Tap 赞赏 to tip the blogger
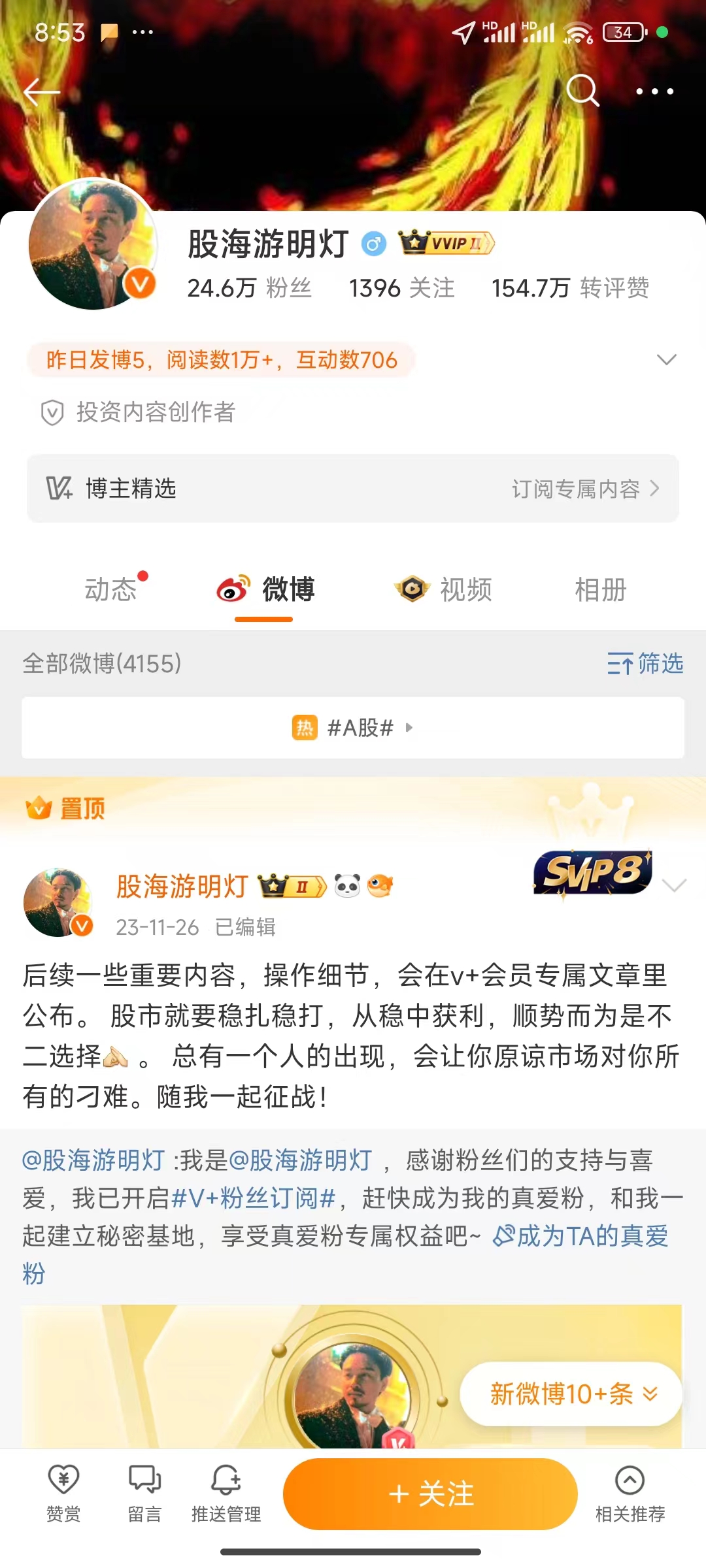 pyautogui.click(x=63, y=1494)
